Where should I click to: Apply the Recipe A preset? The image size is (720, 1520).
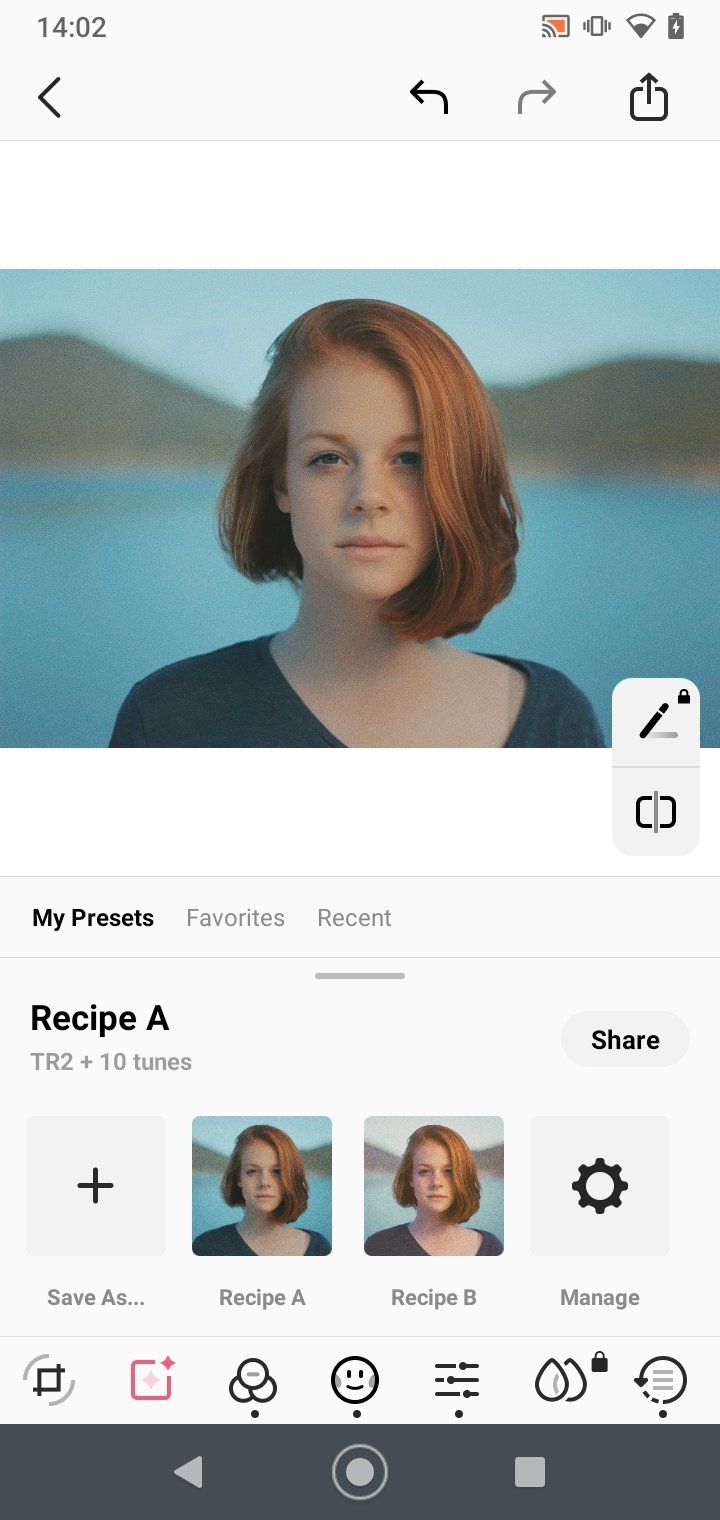262,1186
